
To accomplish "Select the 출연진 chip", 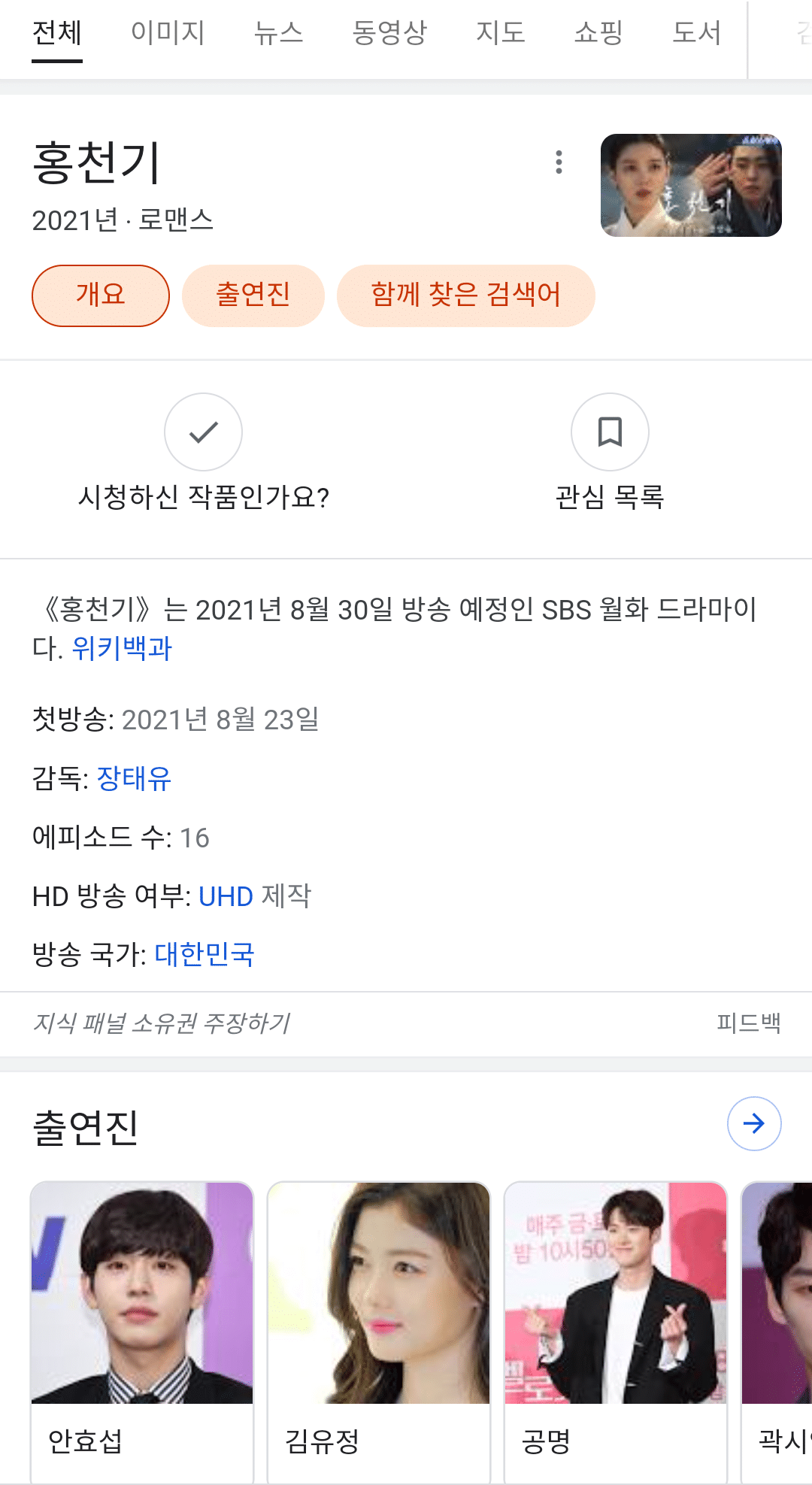I will click(253, 295).
